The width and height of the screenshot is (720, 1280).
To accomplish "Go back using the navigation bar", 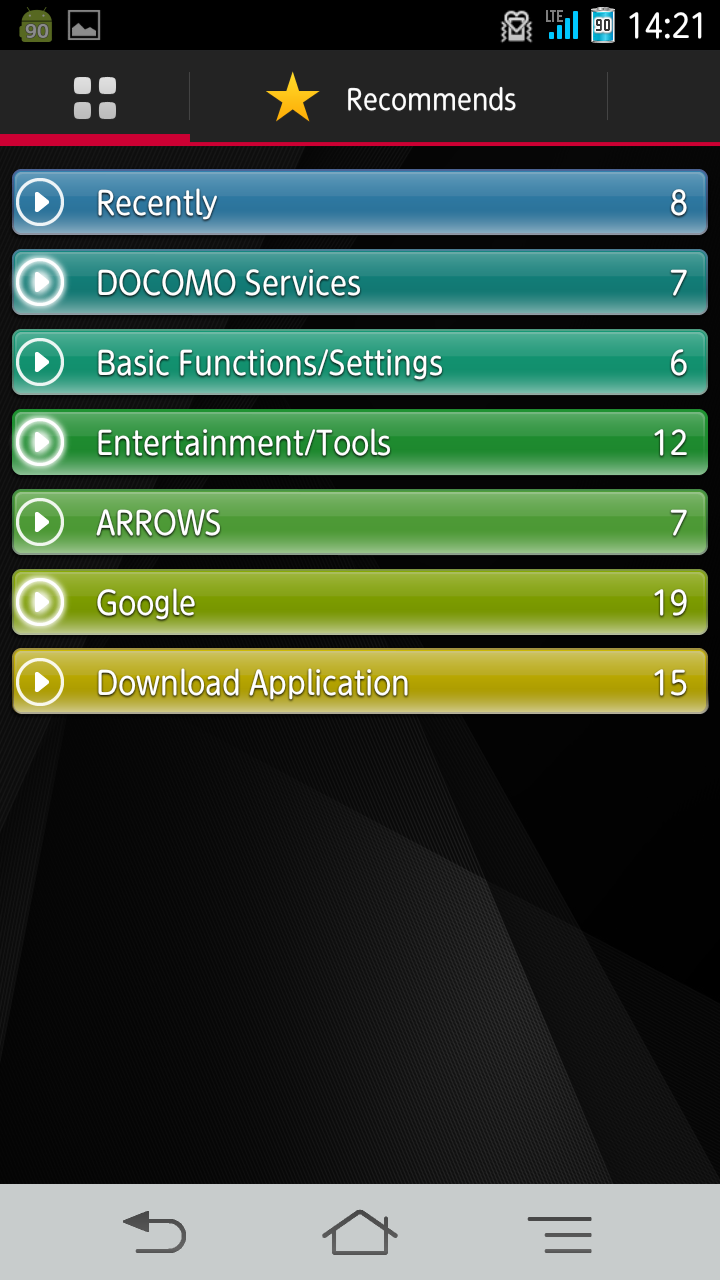I will (x=154, y=1232).
